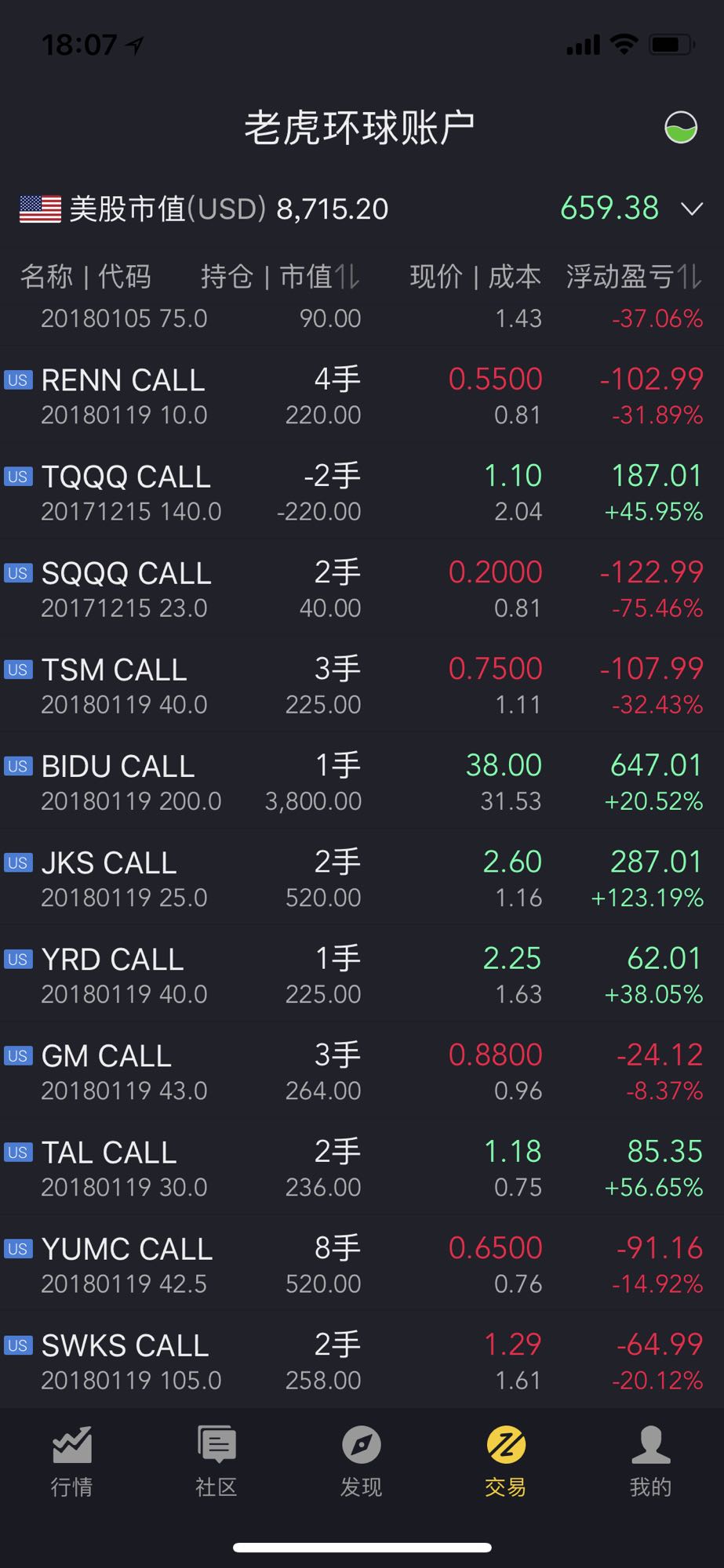Sort holdings by floating profit and loss
This screenshot has width=724, height=1568.
pyautogui.click(x=634, y=277)
